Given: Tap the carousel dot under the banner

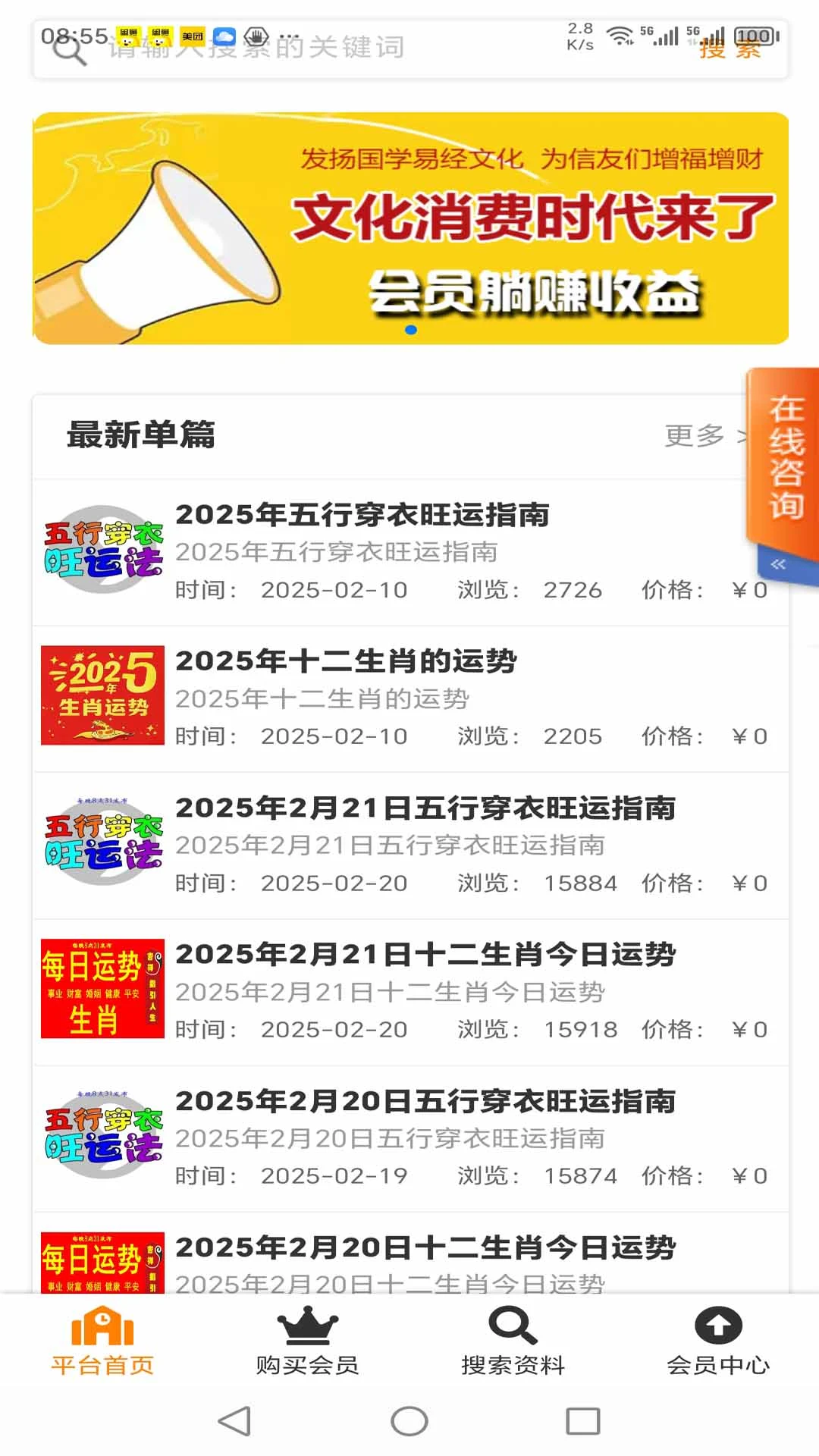Looking at the screenshot, I should coord(413,328).
